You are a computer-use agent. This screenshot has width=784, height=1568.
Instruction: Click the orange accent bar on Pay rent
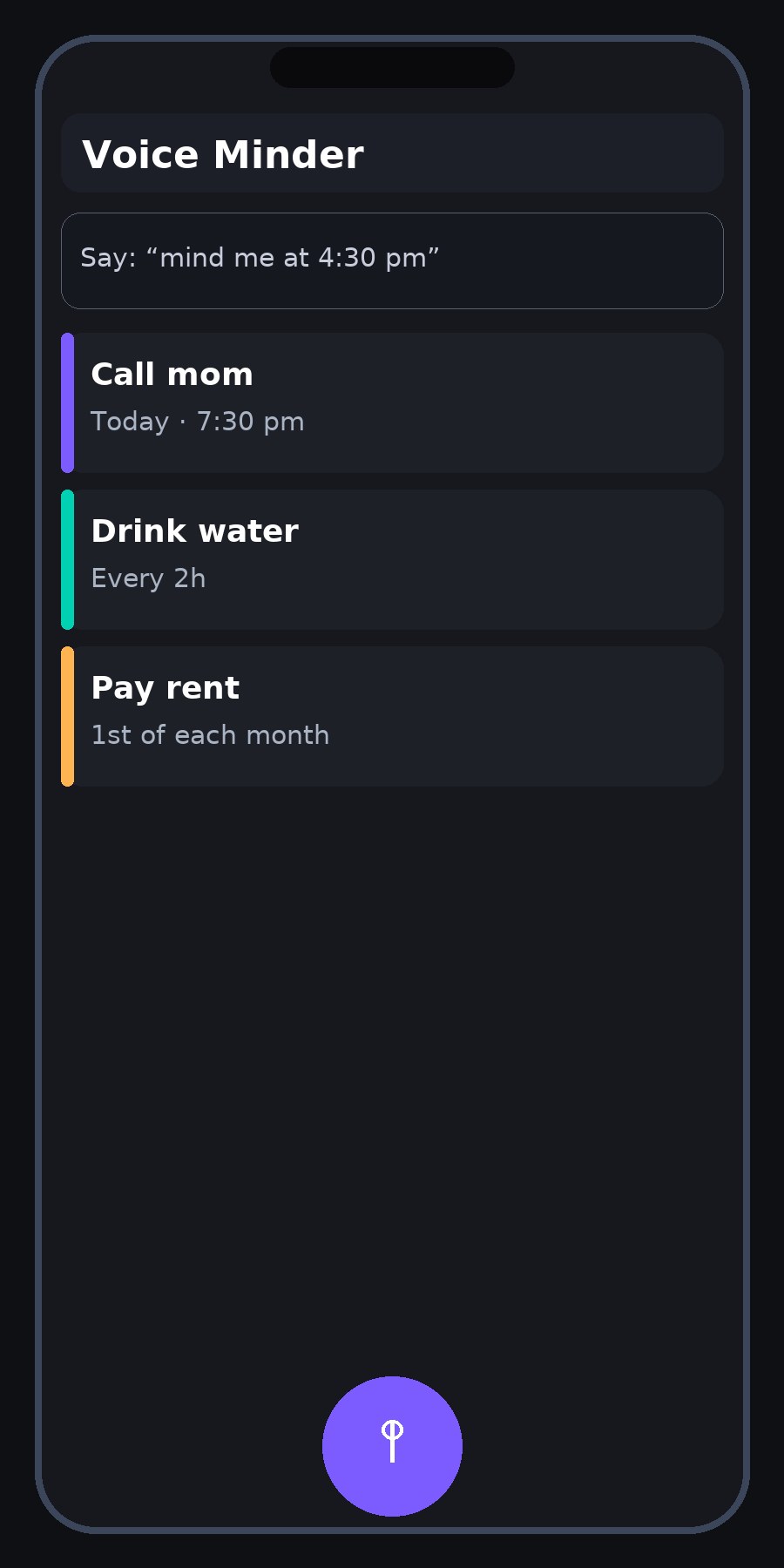click(x=68, y=716)
